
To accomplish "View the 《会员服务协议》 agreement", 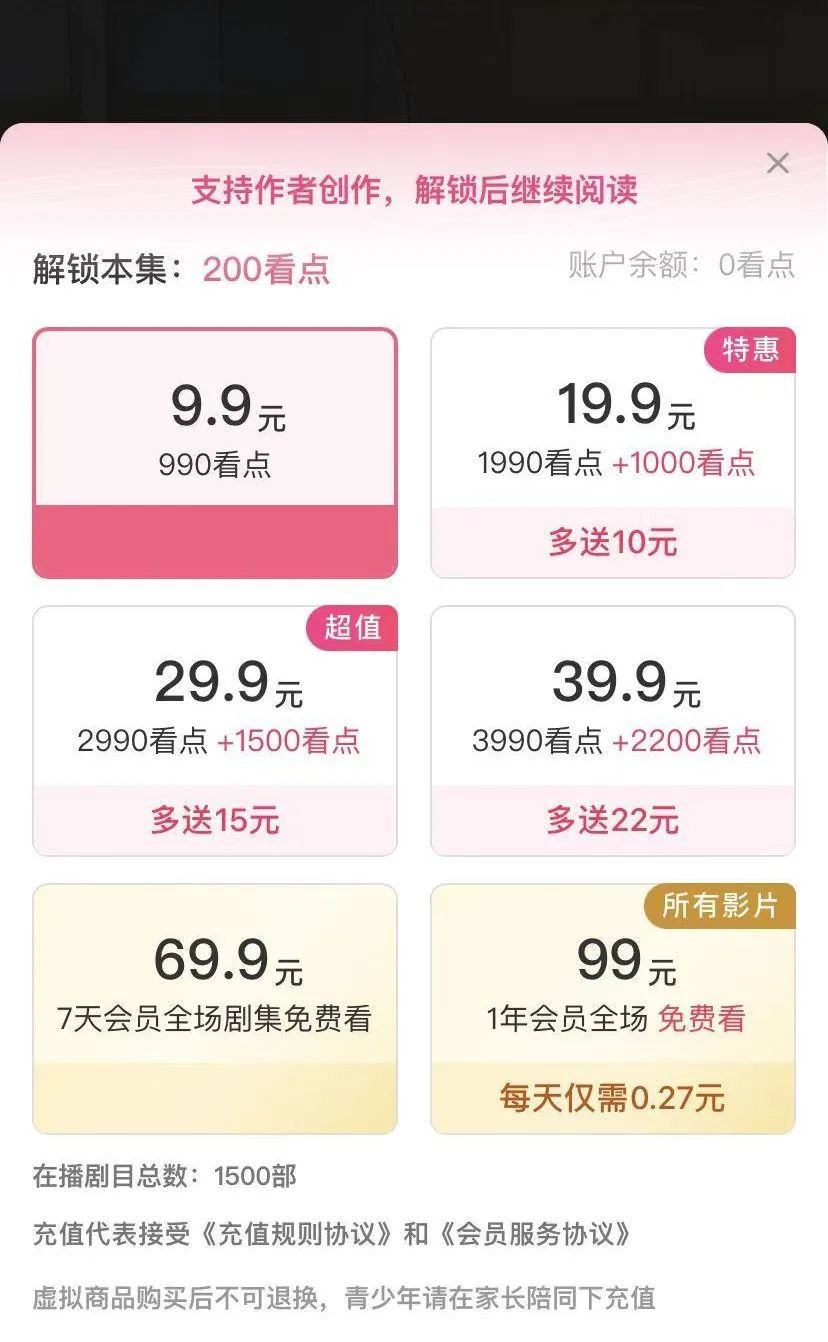I will click(535, 1234).
